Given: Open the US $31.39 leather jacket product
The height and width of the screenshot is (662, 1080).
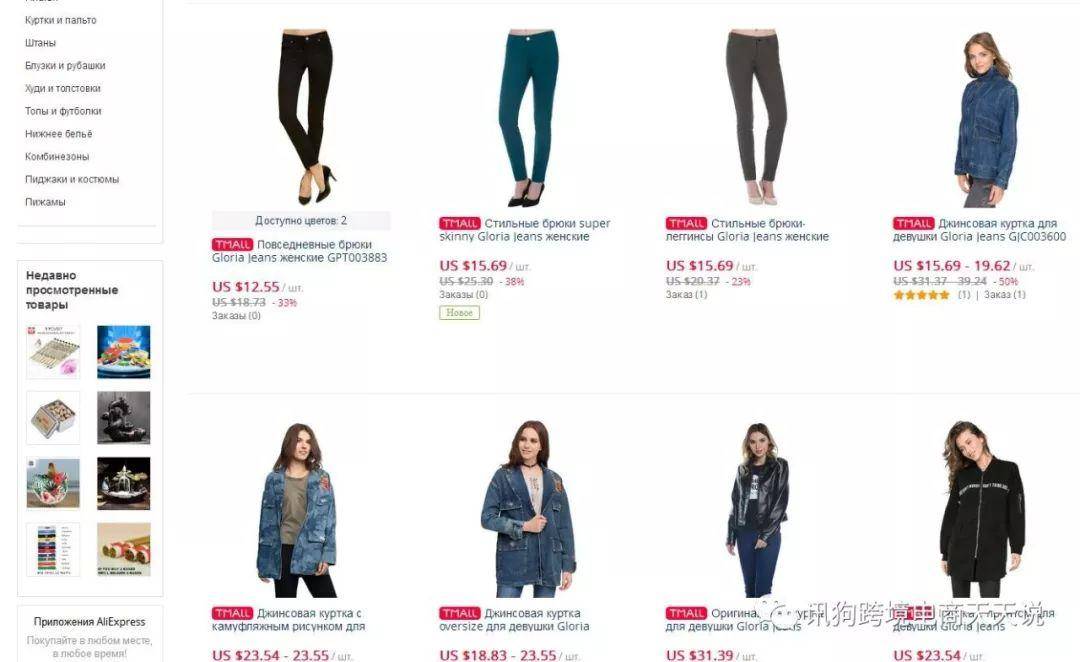Looking at the screenshot, I should coord(757,510).
